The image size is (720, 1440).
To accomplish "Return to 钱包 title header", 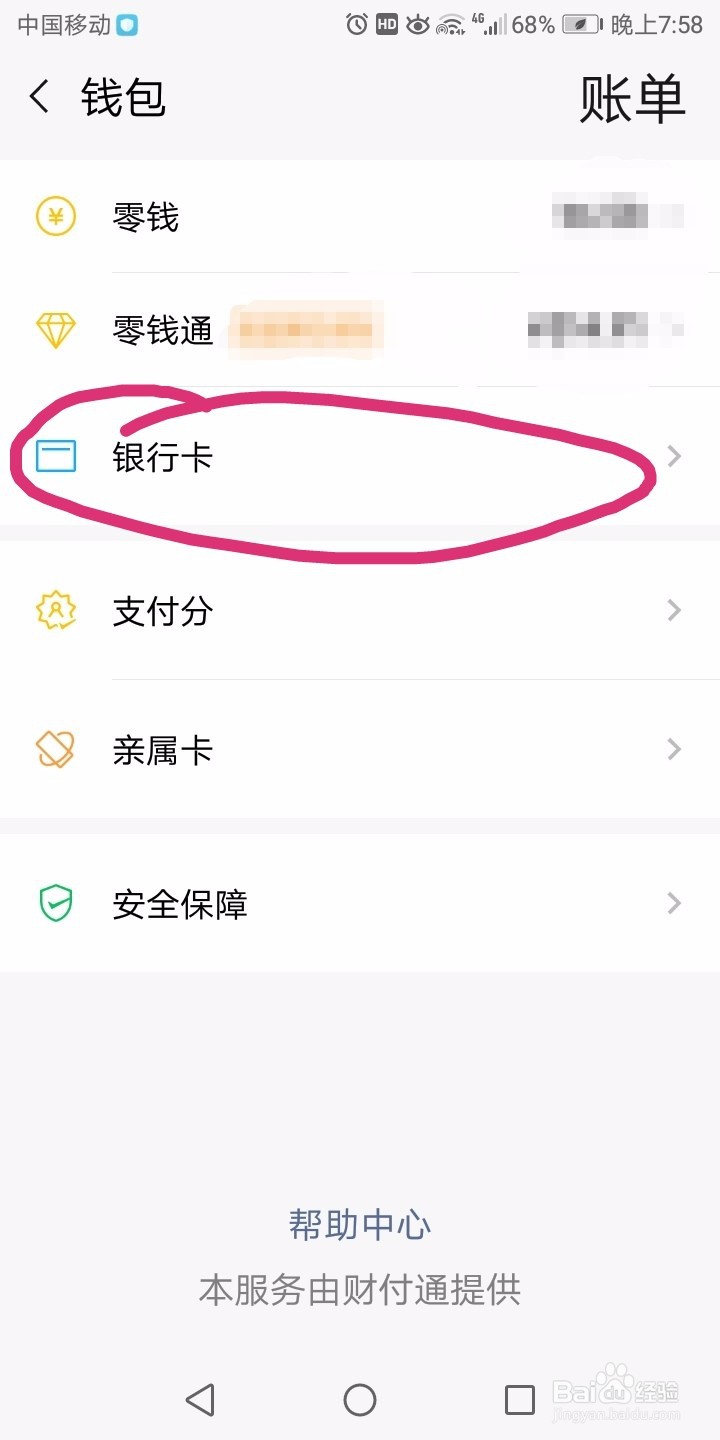I will point(122,99).
